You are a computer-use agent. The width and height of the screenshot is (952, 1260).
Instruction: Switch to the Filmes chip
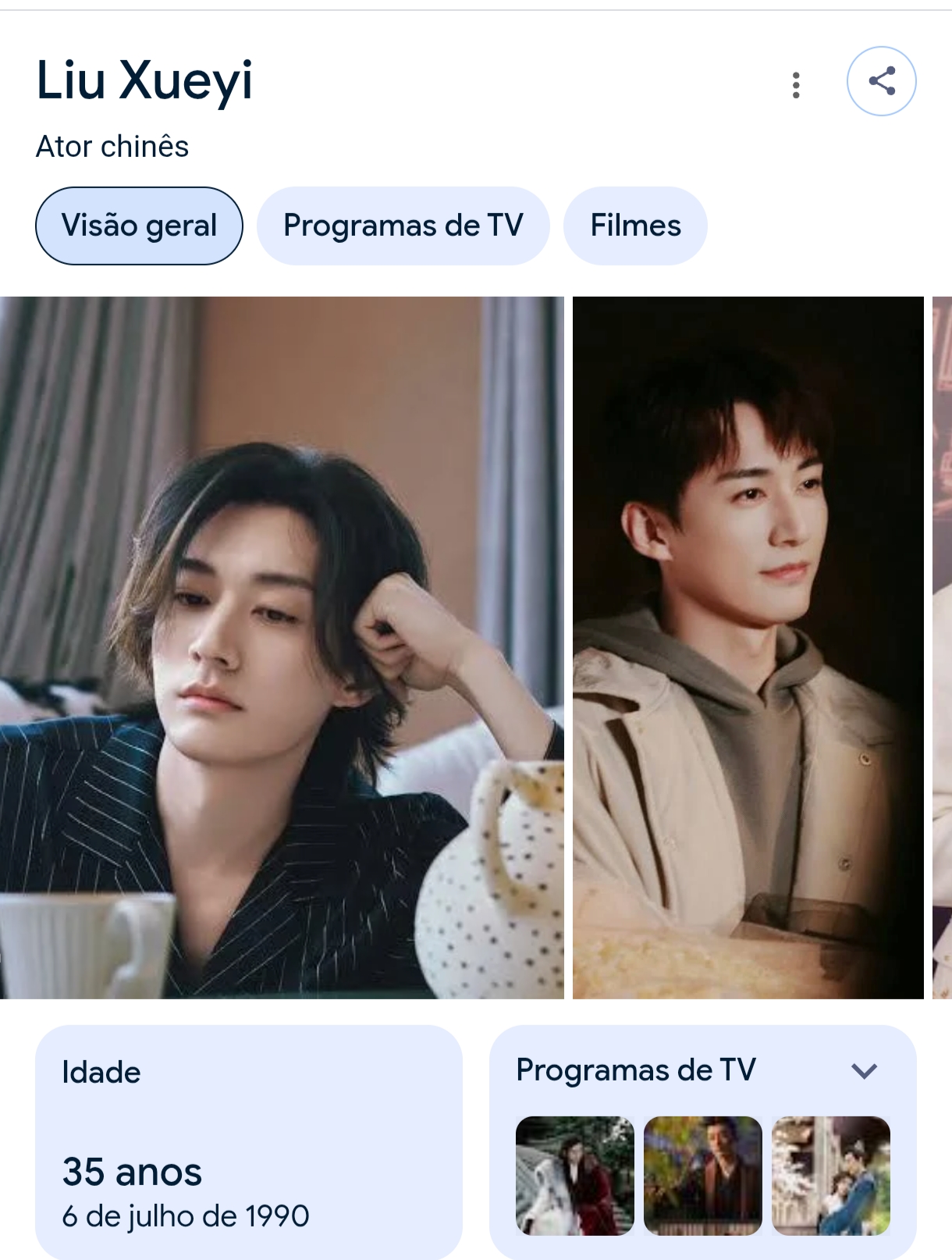click(635, 226)
